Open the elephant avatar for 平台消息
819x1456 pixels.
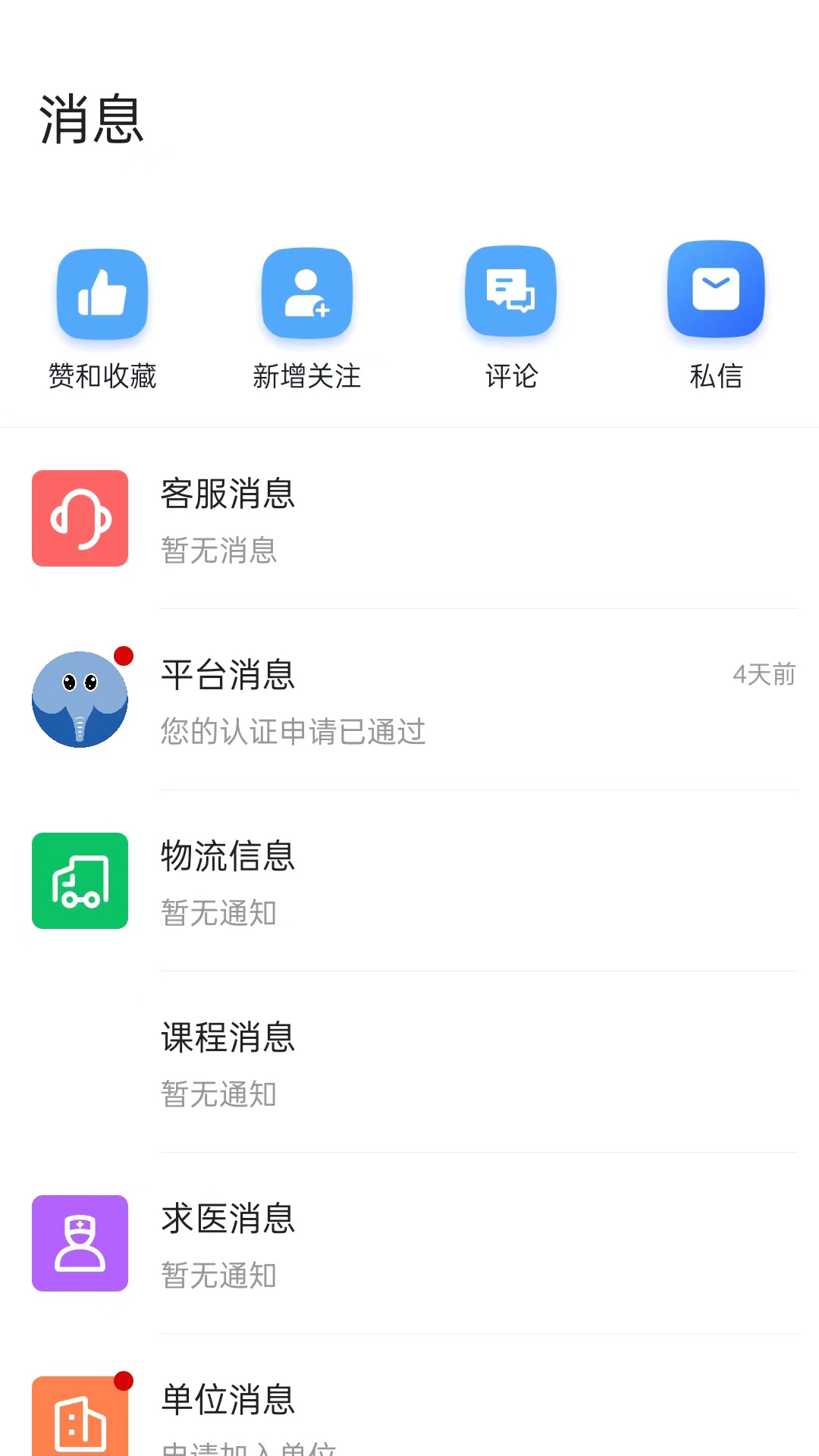[80, 699]
